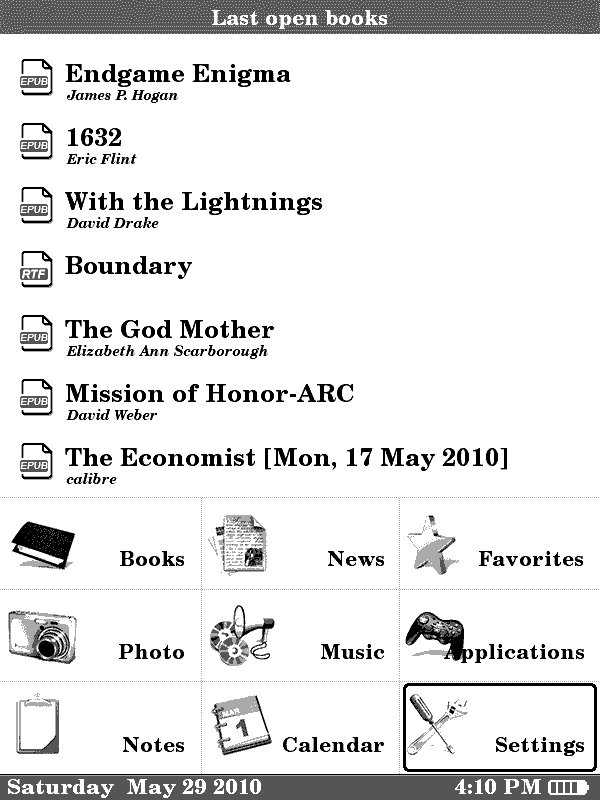Screen dimensions: 600x800
Task: Enter the Settings menu
Action: [x=500, y=728]
